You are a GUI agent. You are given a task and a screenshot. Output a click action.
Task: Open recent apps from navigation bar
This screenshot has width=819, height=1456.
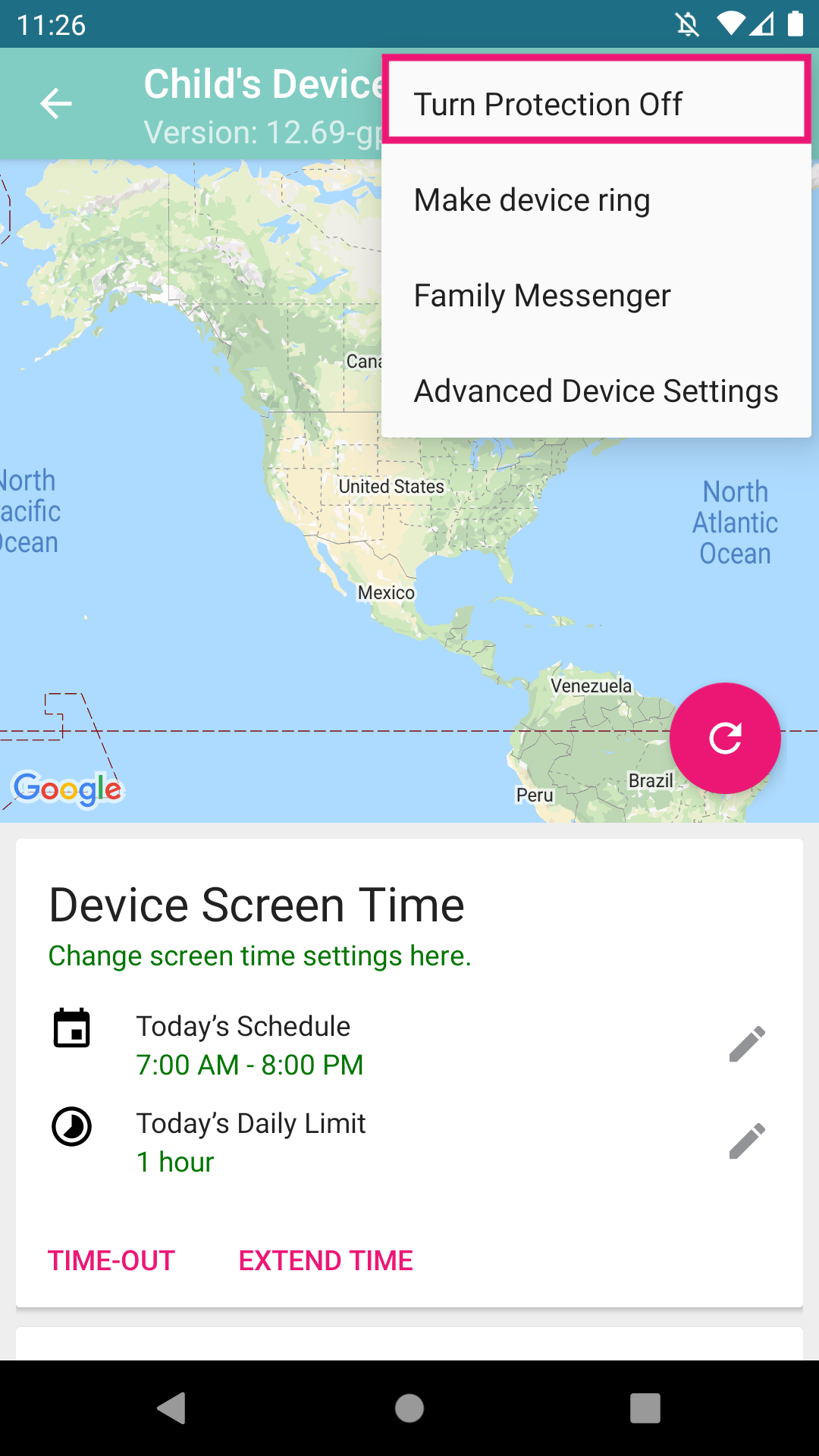click(x=645, y=1408)
